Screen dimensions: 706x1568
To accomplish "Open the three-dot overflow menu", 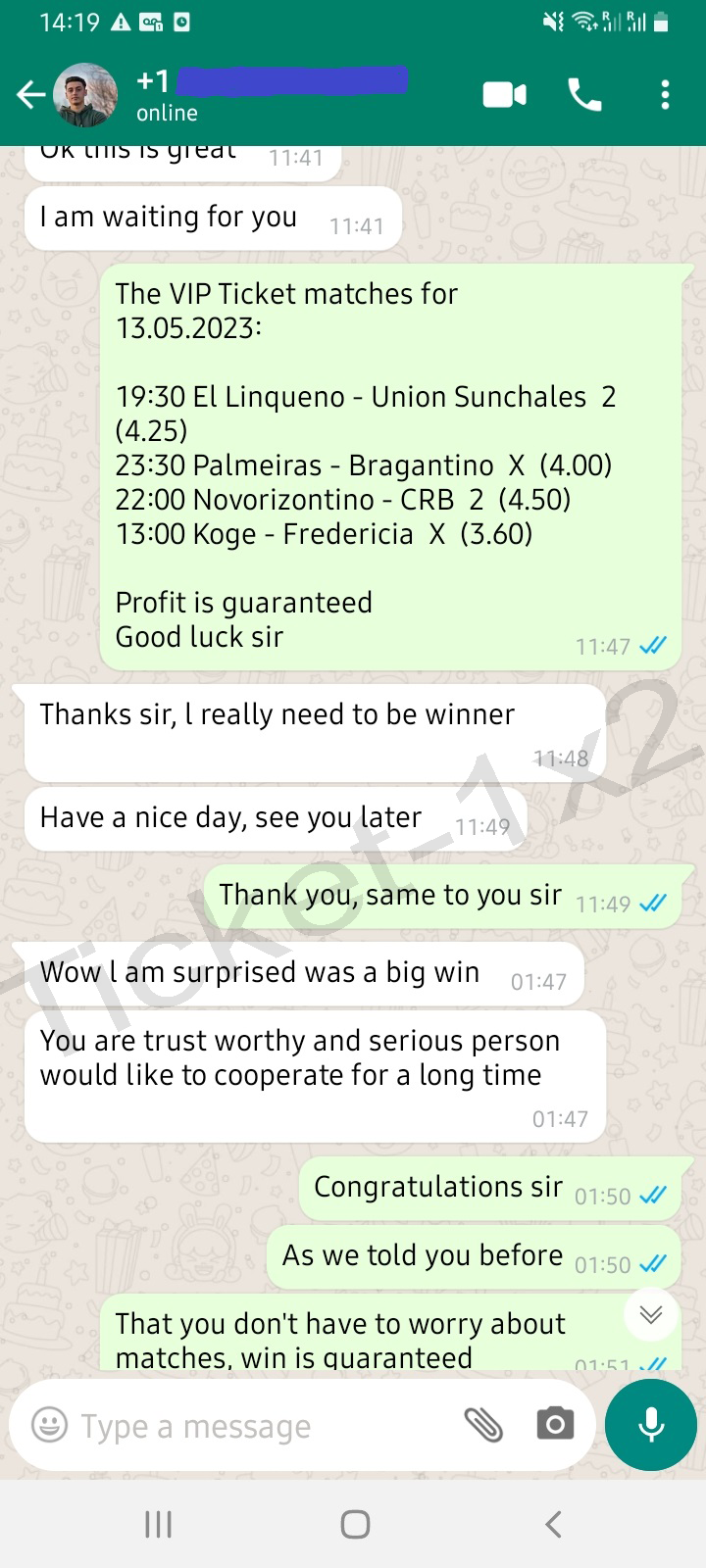I will point(665,95).
